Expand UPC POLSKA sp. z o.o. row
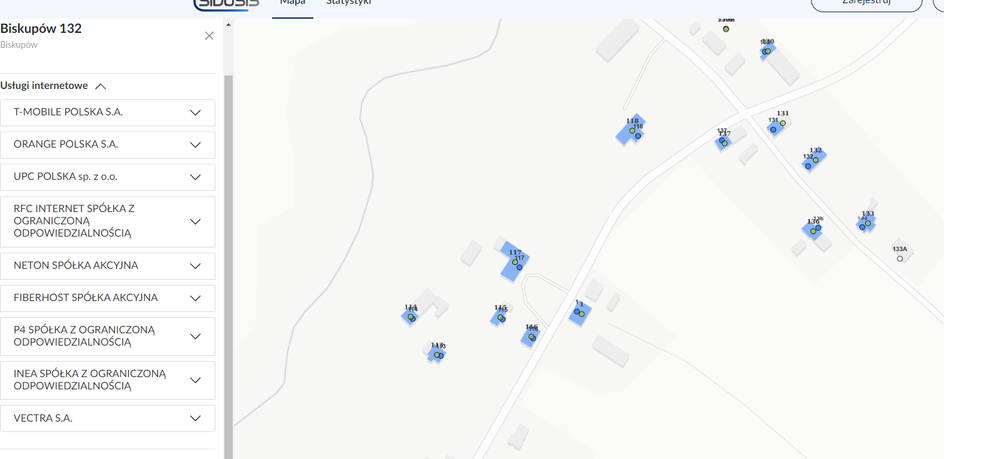Viewport: 998px width, 459px height. tap(196, 178)
